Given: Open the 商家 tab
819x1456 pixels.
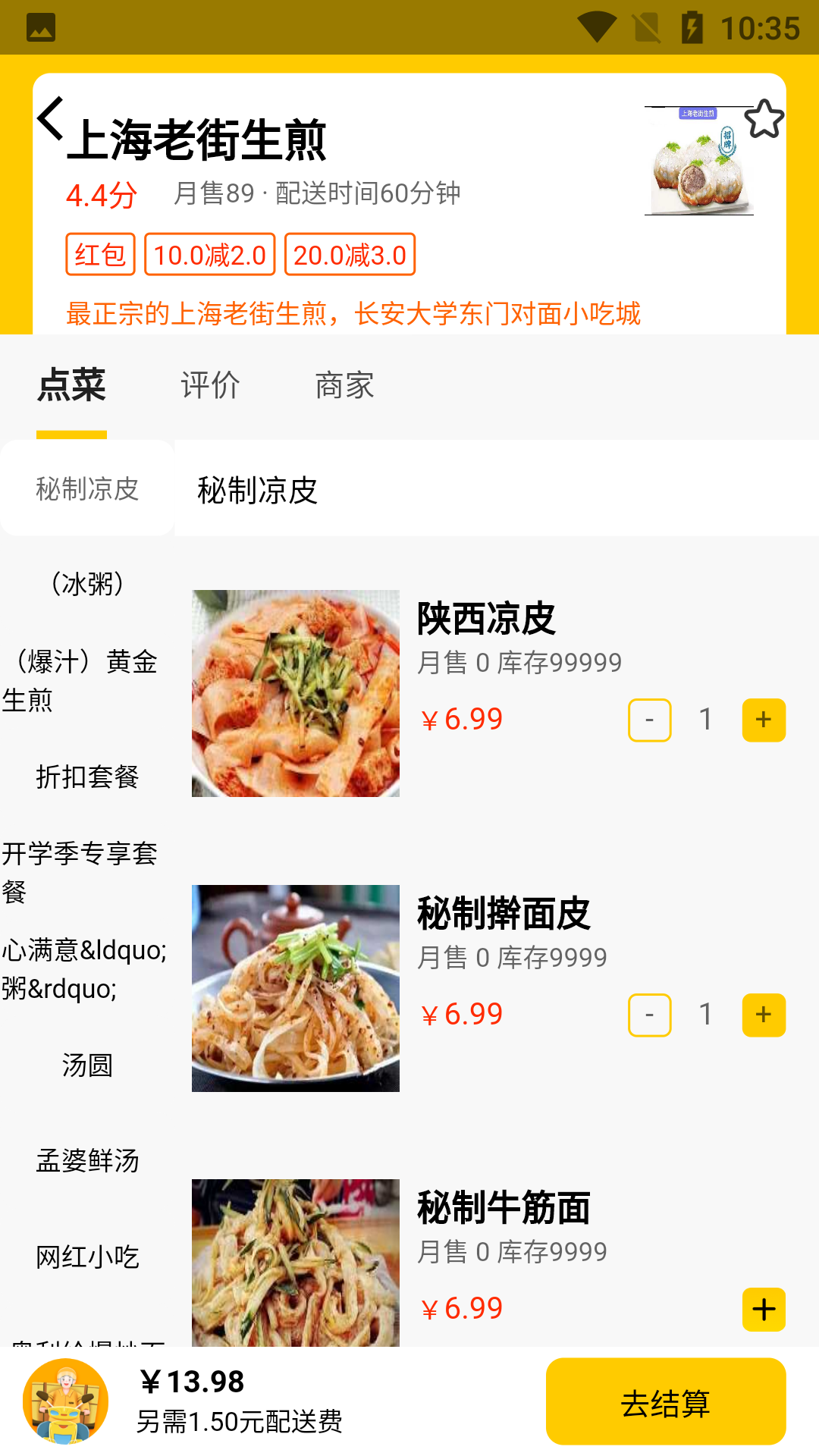Looking at the screenshot, I should [344, 385].
